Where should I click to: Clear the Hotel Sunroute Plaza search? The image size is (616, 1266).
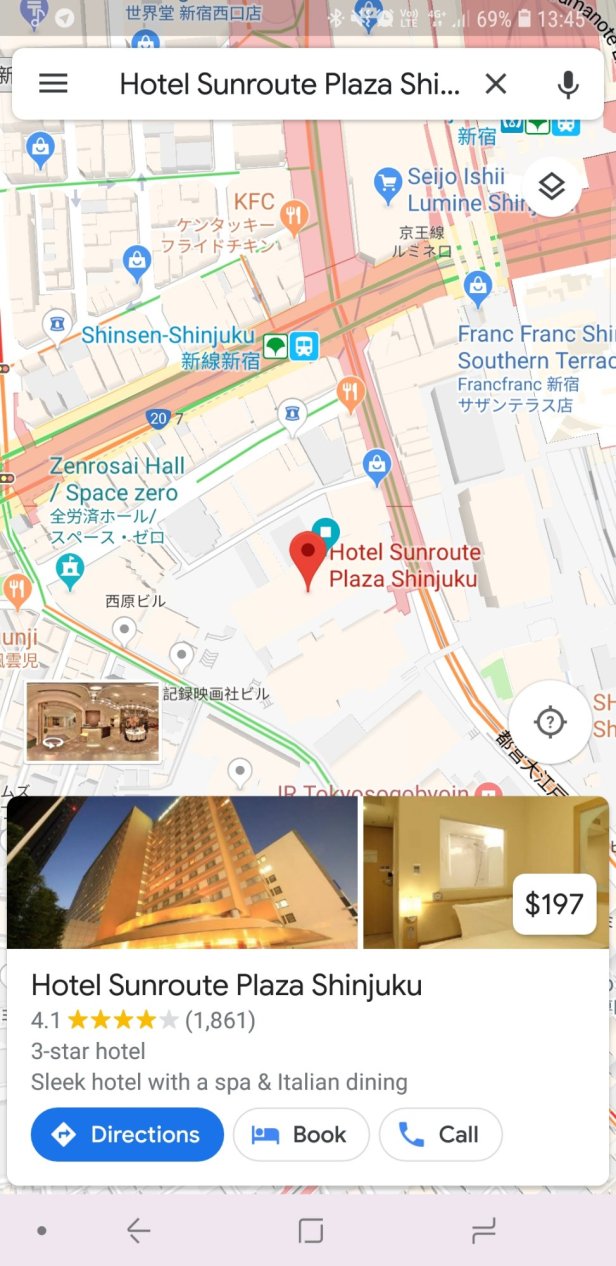tap(496, 84)
